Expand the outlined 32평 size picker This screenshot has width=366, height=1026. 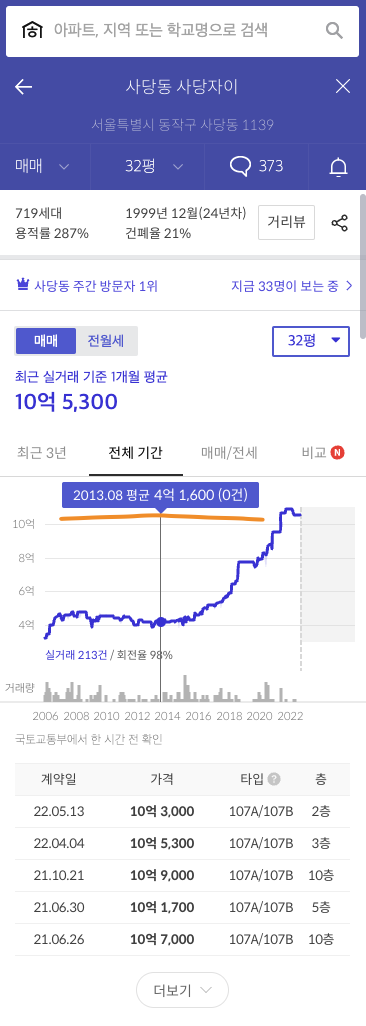click(310, 341)
